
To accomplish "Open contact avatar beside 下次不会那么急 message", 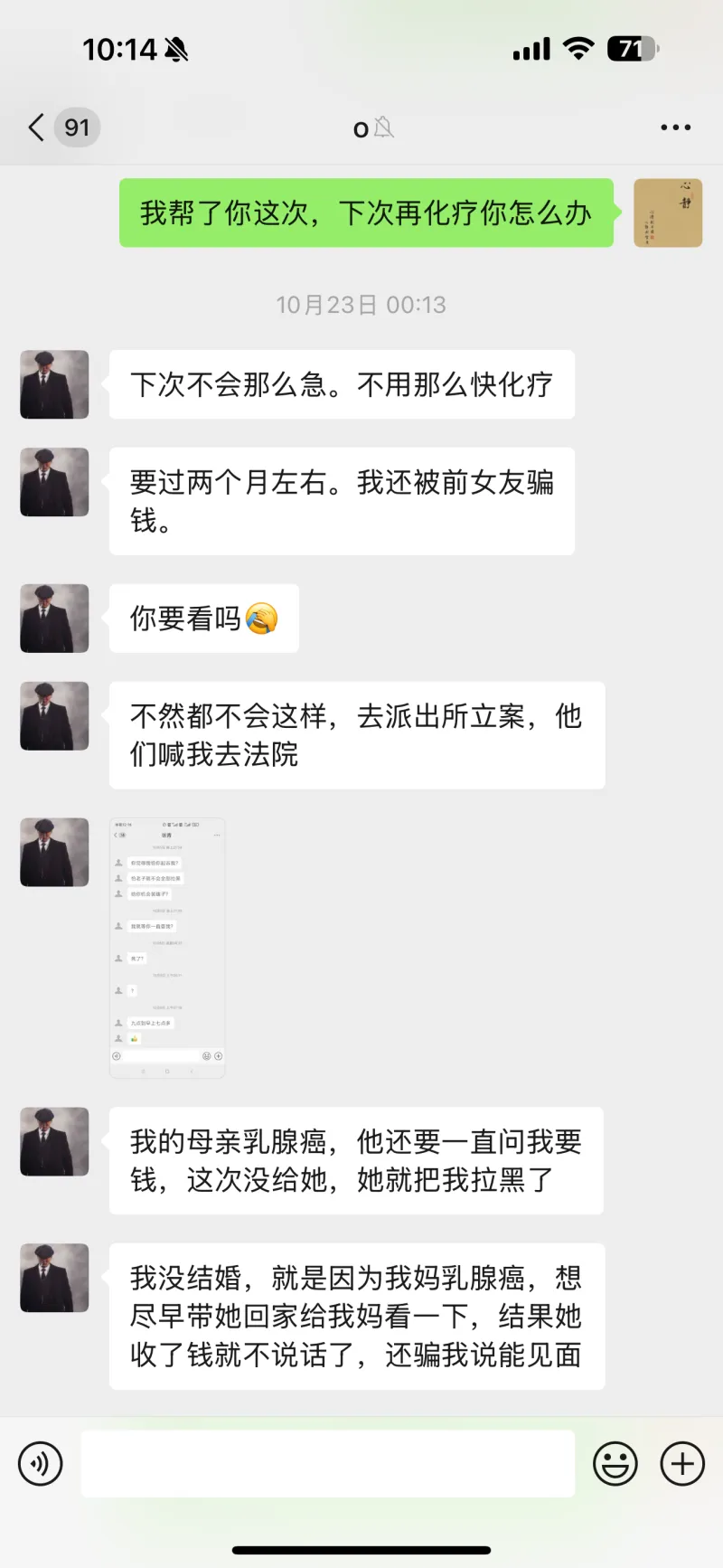I will coord(54,384).
